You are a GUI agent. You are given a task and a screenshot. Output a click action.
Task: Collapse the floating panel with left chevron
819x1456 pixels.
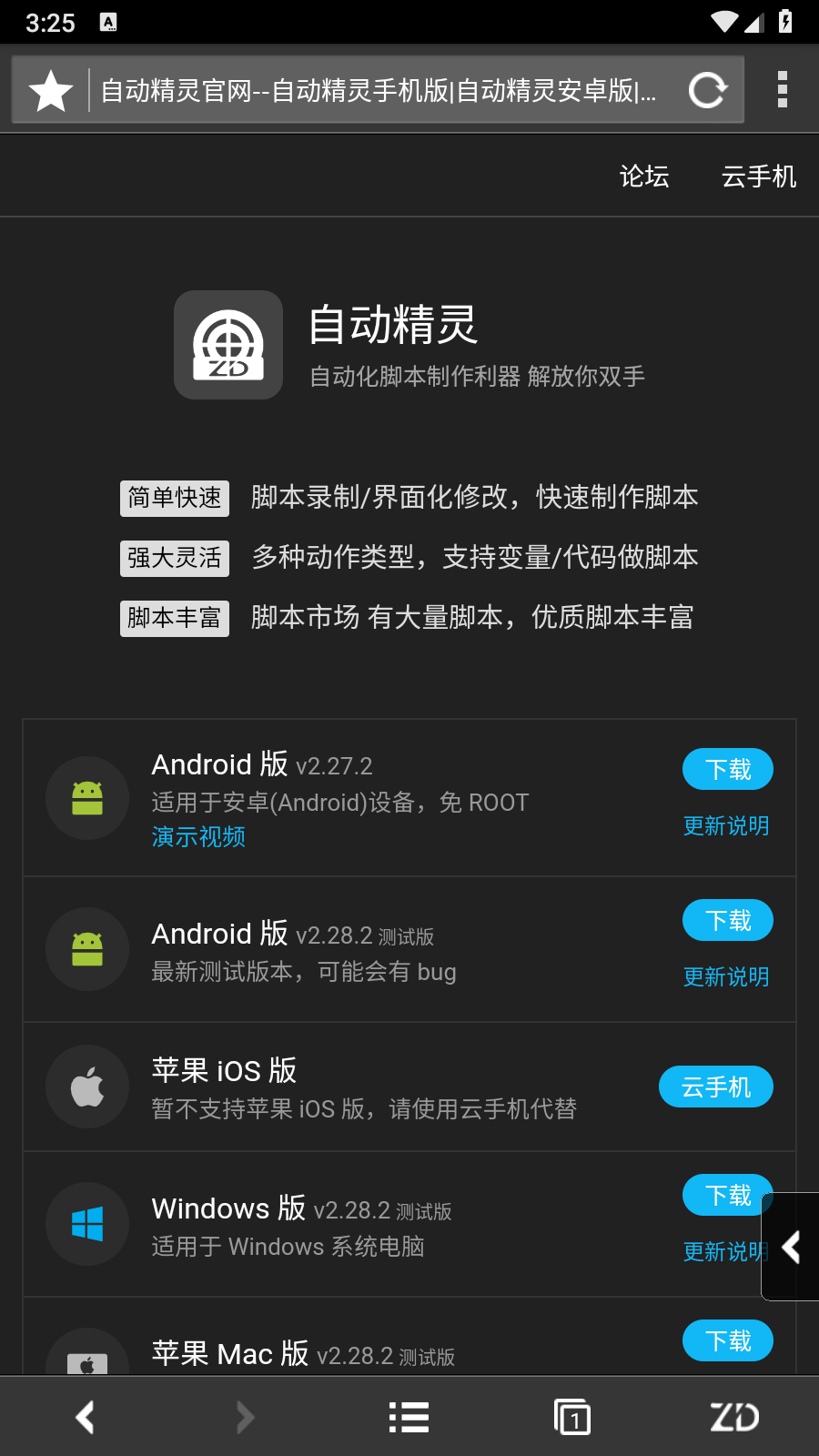coord(790,1247)
